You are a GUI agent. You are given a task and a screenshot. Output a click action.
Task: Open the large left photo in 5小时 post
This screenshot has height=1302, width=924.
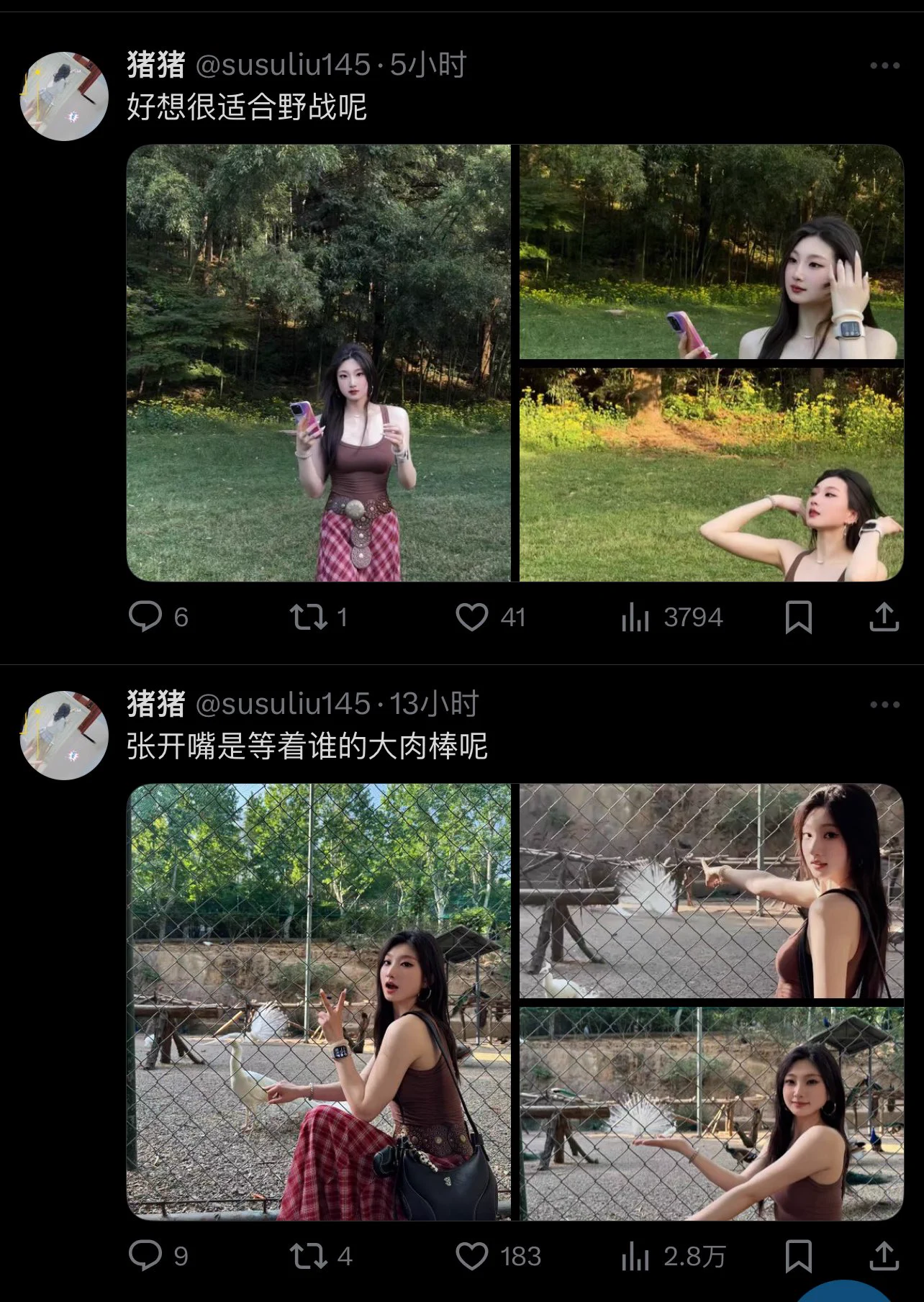[319, 363]
